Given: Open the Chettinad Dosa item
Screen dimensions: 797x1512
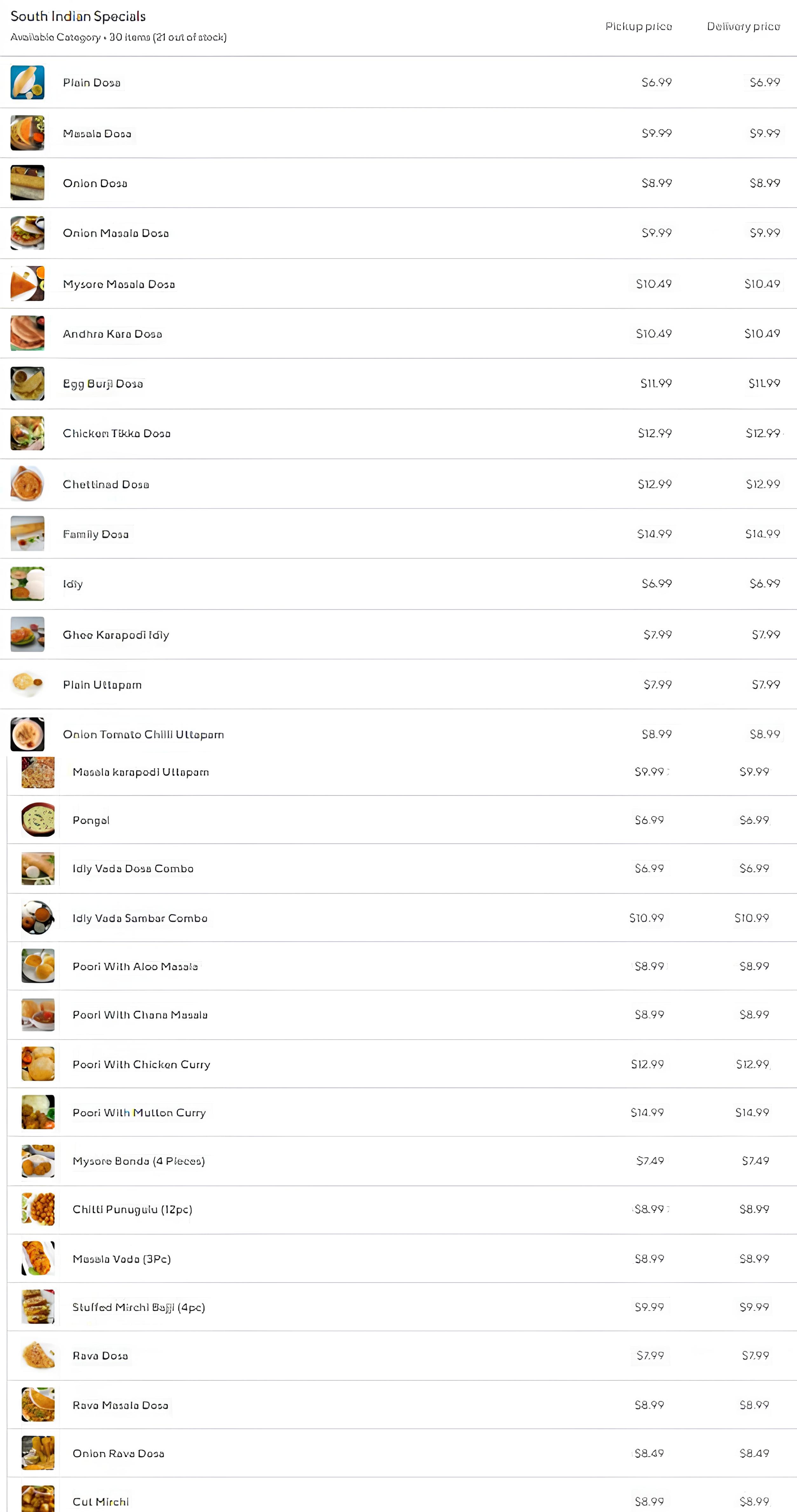Looking at the screenshot, I should 398,484.
